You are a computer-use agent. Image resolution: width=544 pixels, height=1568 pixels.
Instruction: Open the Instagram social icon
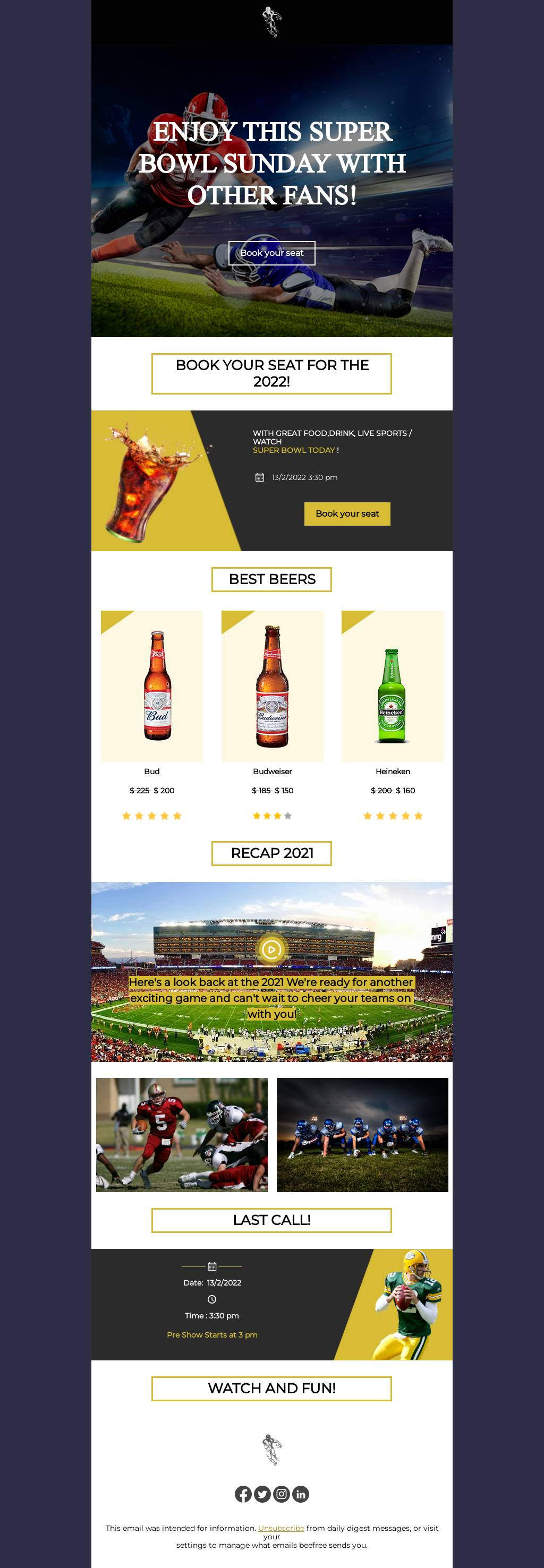tap(282, 1494)
